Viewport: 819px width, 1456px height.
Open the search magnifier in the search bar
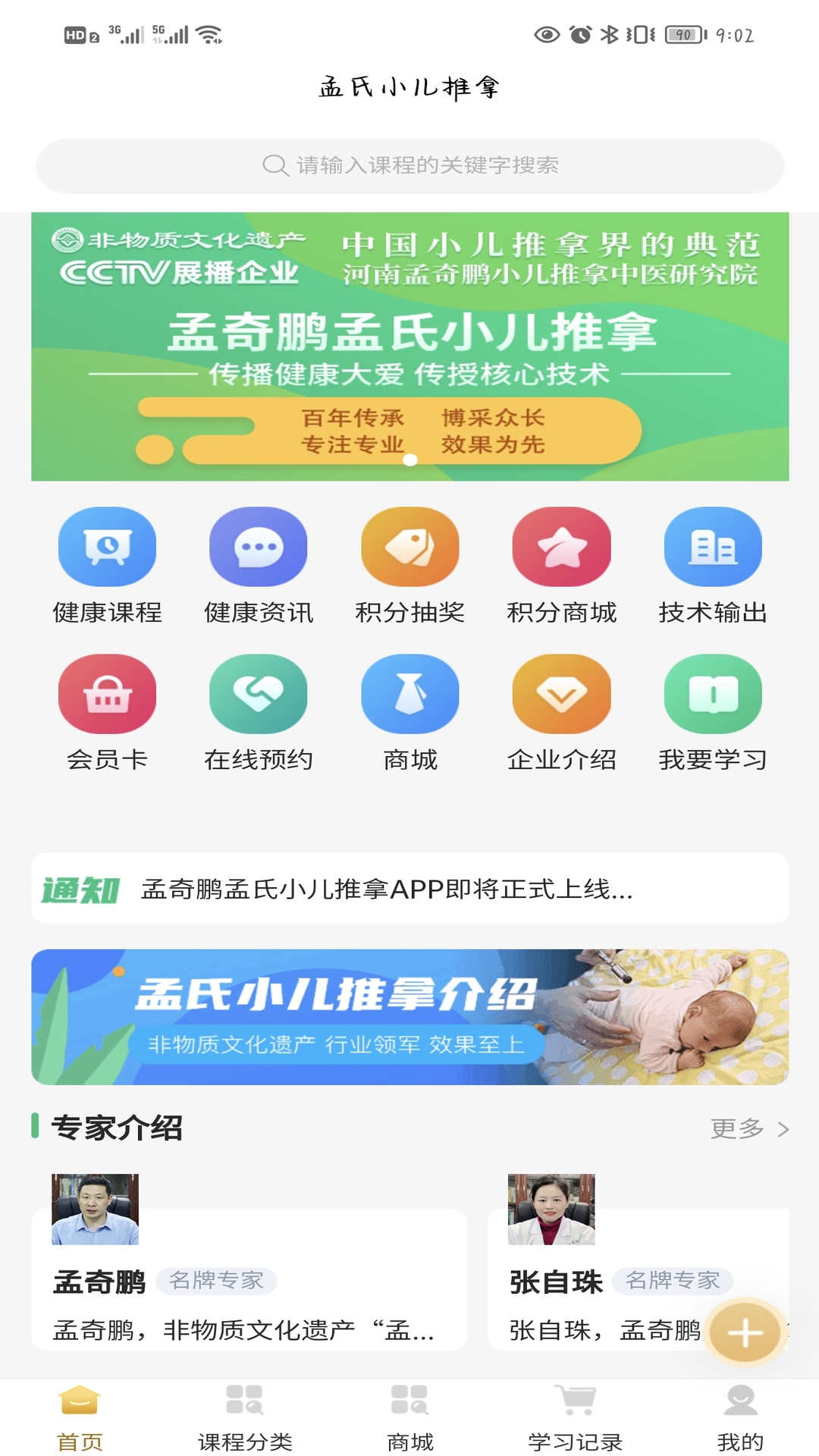274,165
